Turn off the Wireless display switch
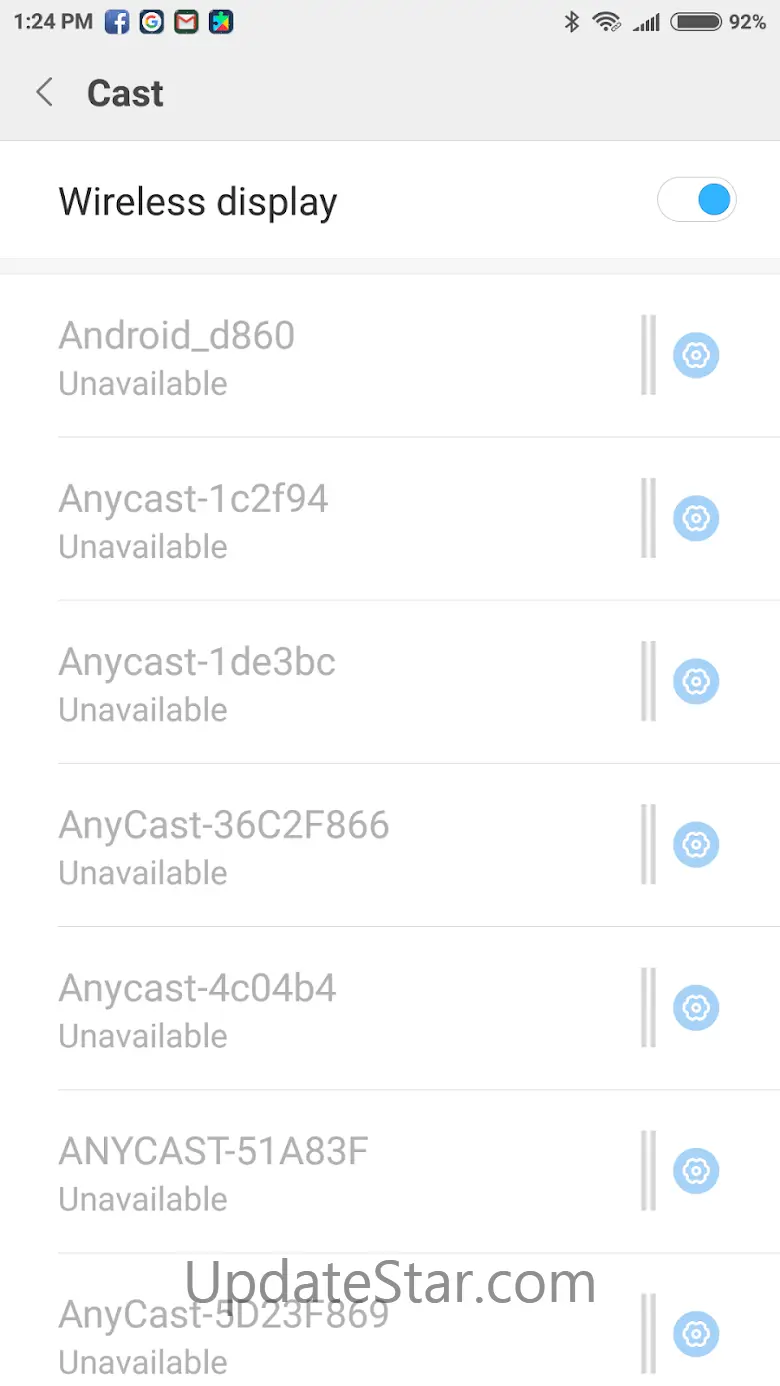The width and height of the screenshot is (780, 1386). point(697,200)
